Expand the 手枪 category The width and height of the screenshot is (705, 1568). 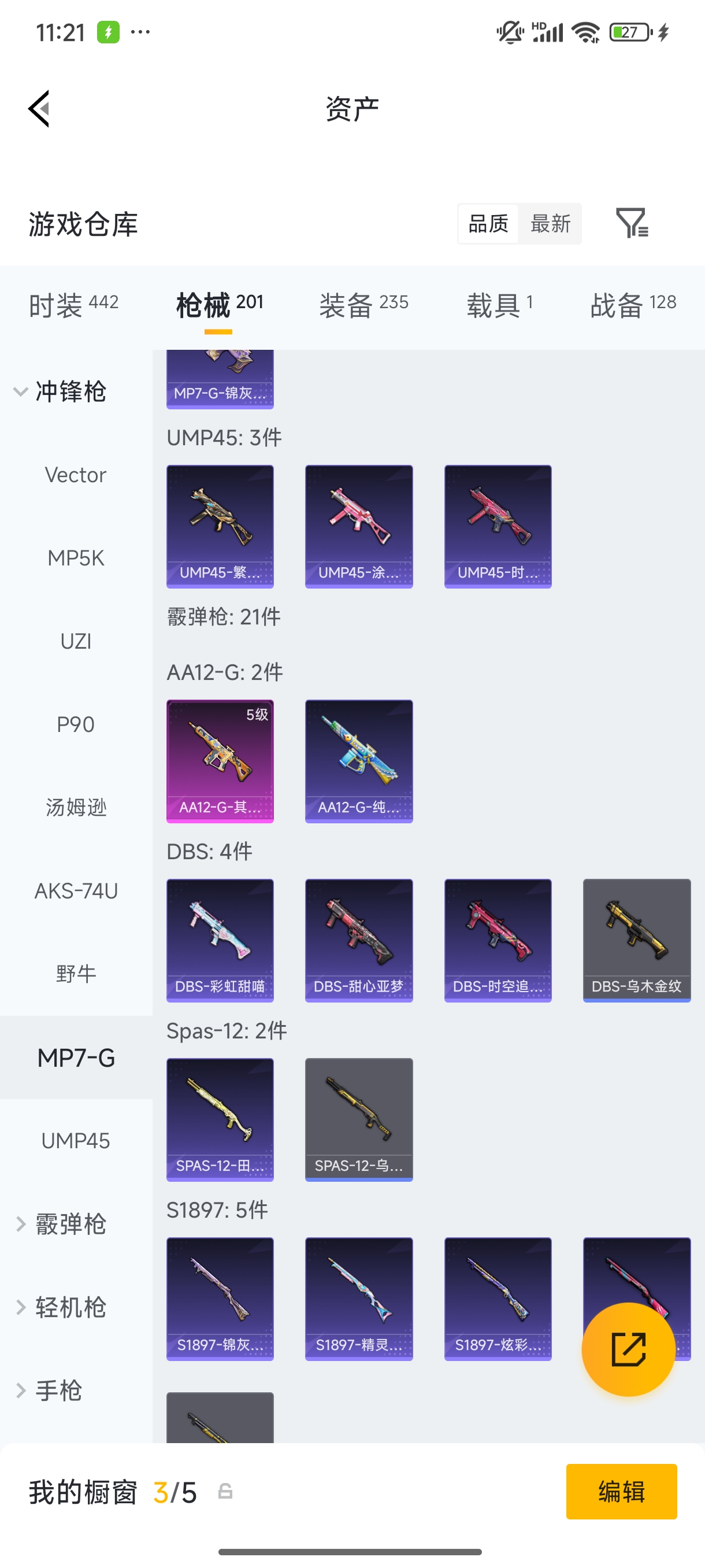(x=48, y=1391)
